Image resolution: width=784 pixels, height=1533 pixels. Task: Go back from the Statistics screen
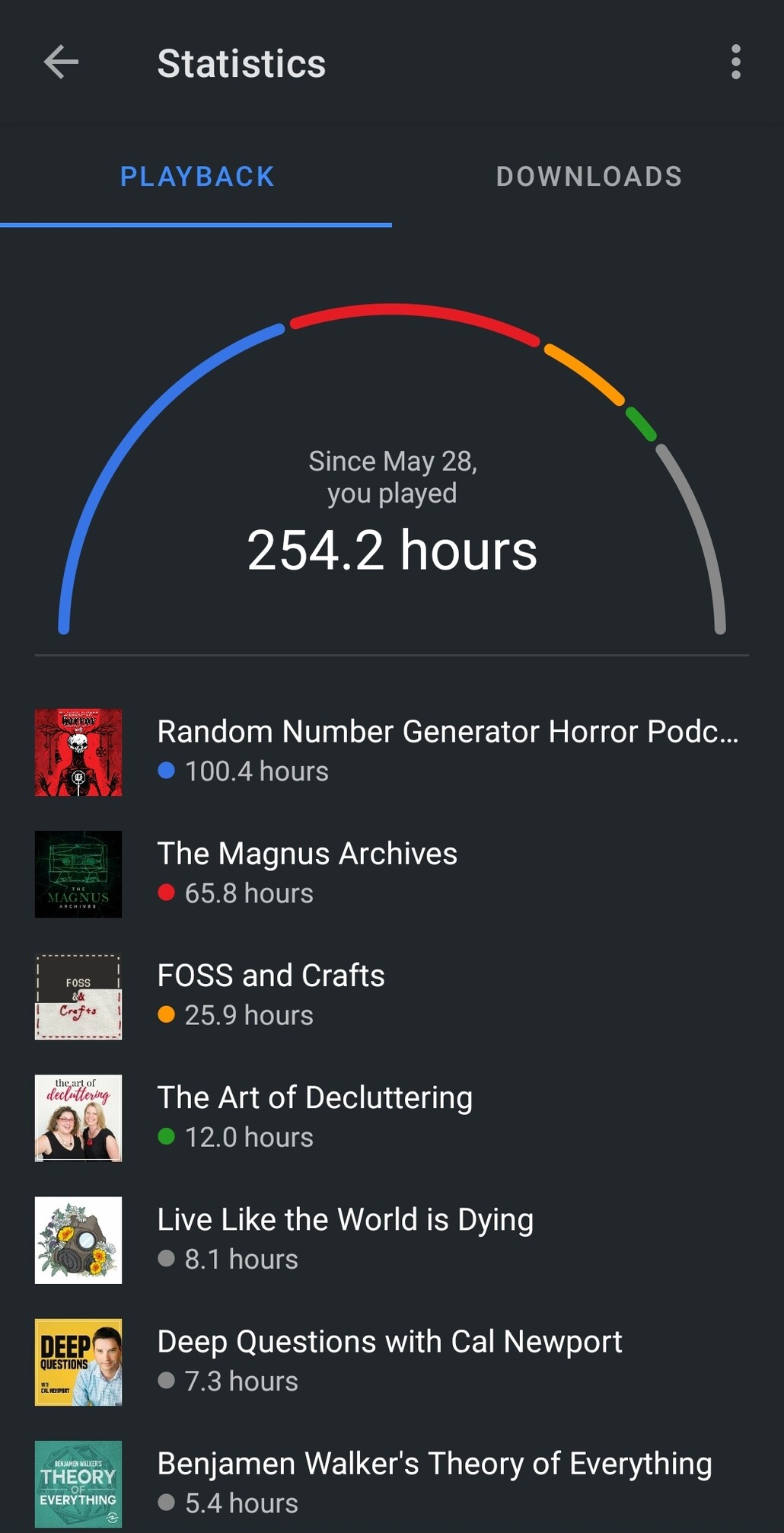point(61,62)
